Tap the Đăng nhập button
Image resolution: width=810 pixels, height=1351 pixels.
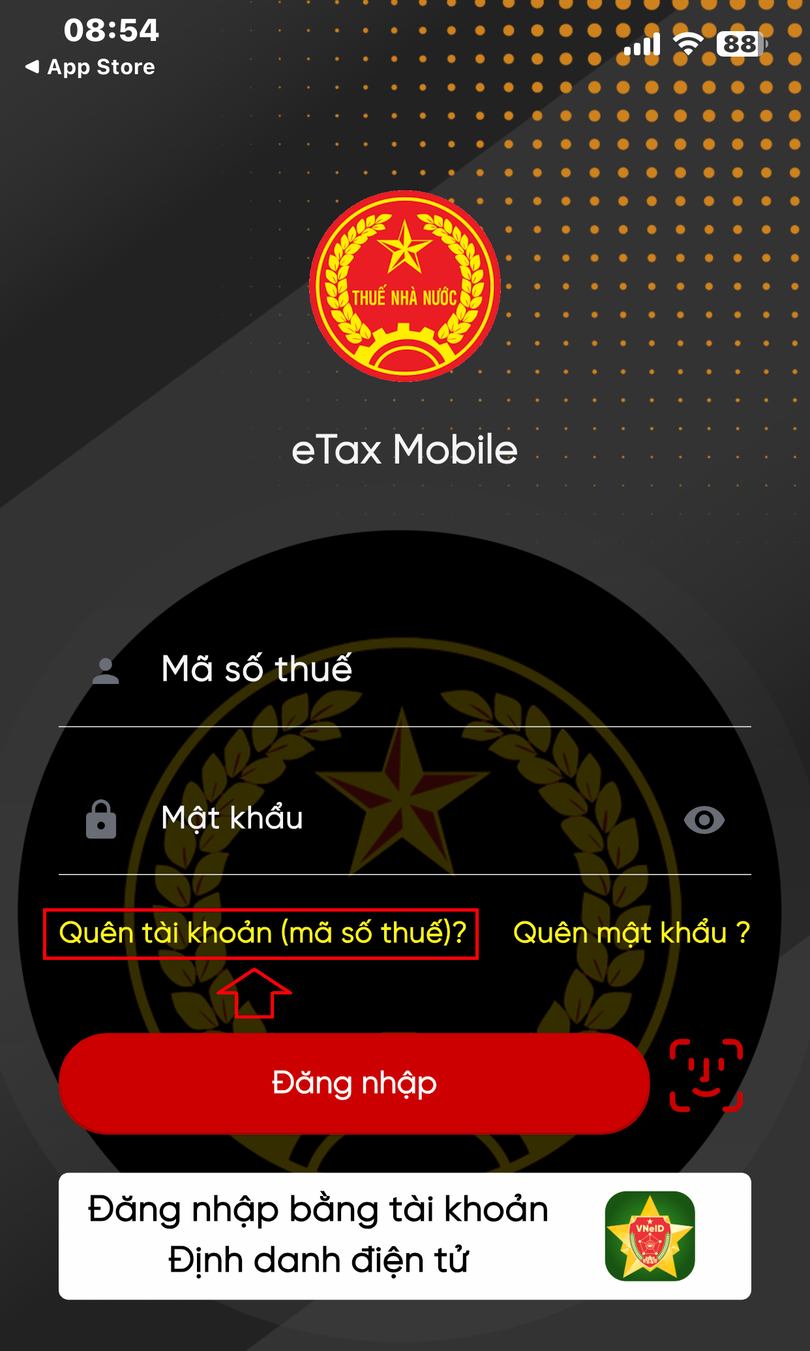tap(354, 1083)
